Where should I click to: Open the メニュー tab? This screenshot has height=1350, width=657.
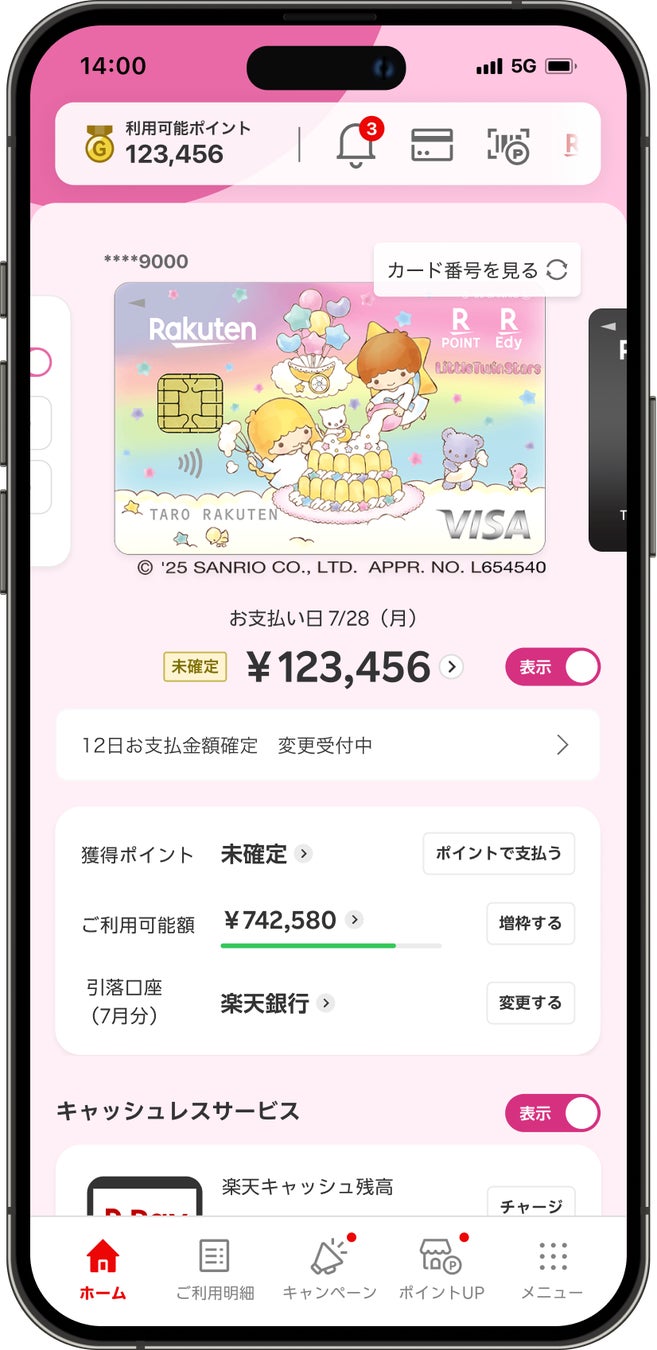tap(552, 1270)
